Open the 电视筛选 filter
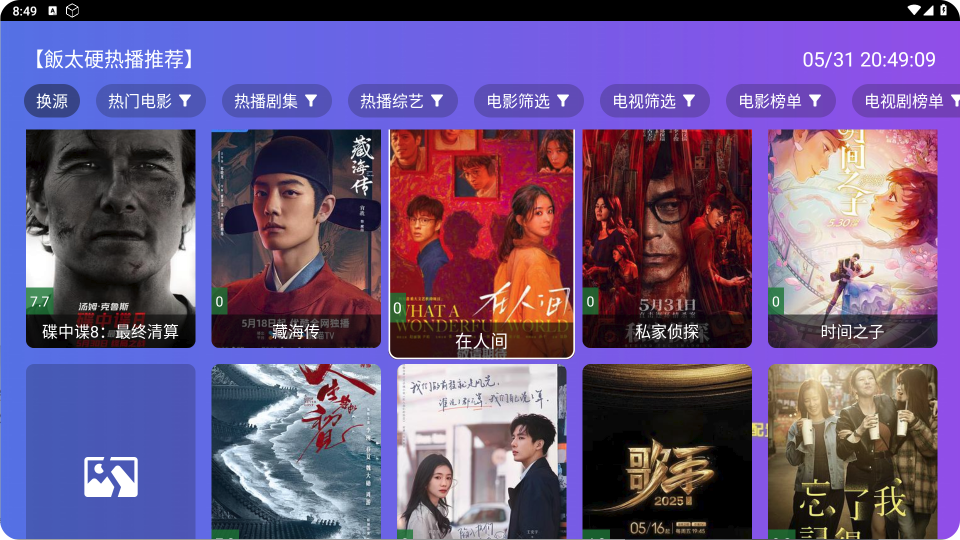 (655, 101)
